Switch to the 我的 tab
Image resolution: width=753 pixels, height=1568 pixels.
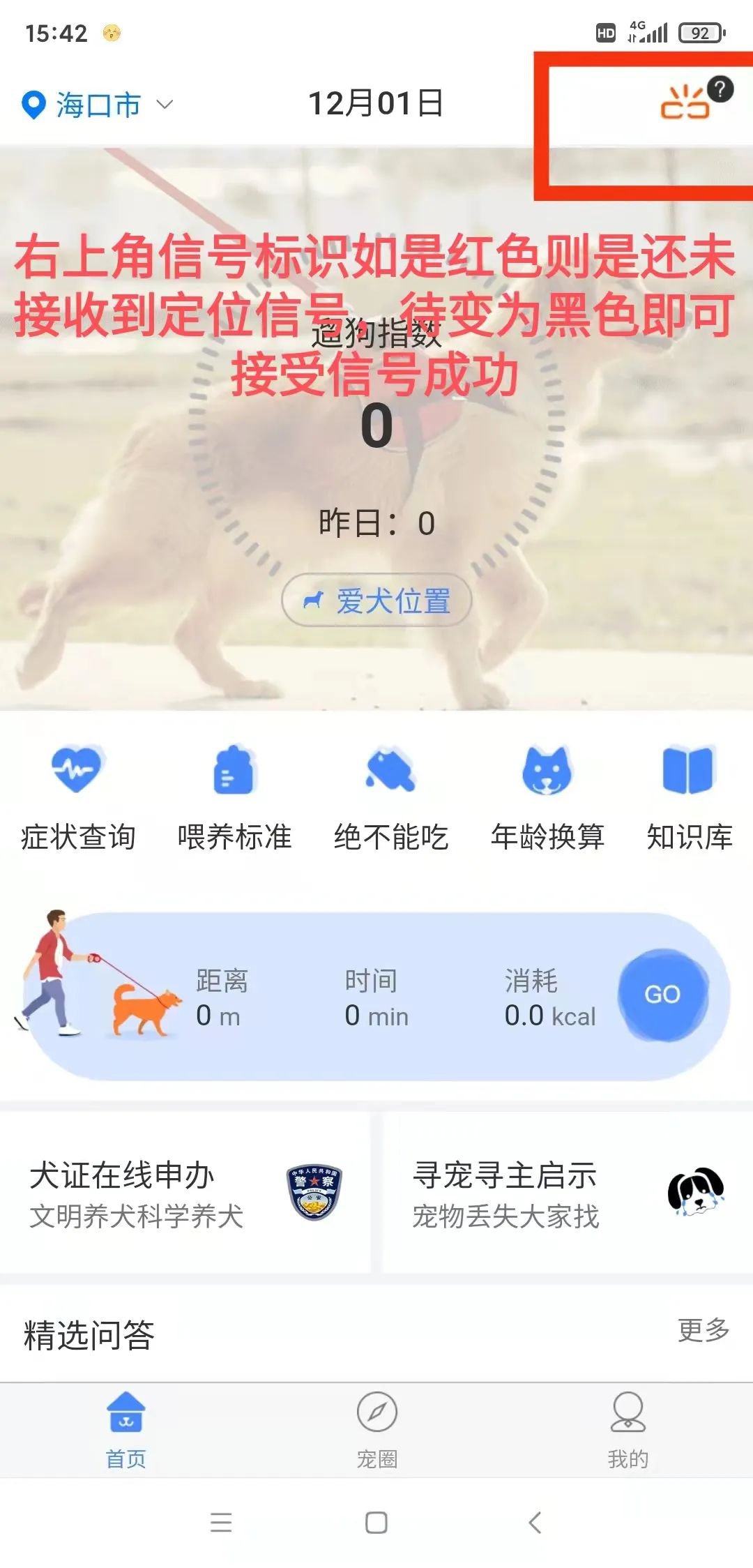(x=627, y=1430)
